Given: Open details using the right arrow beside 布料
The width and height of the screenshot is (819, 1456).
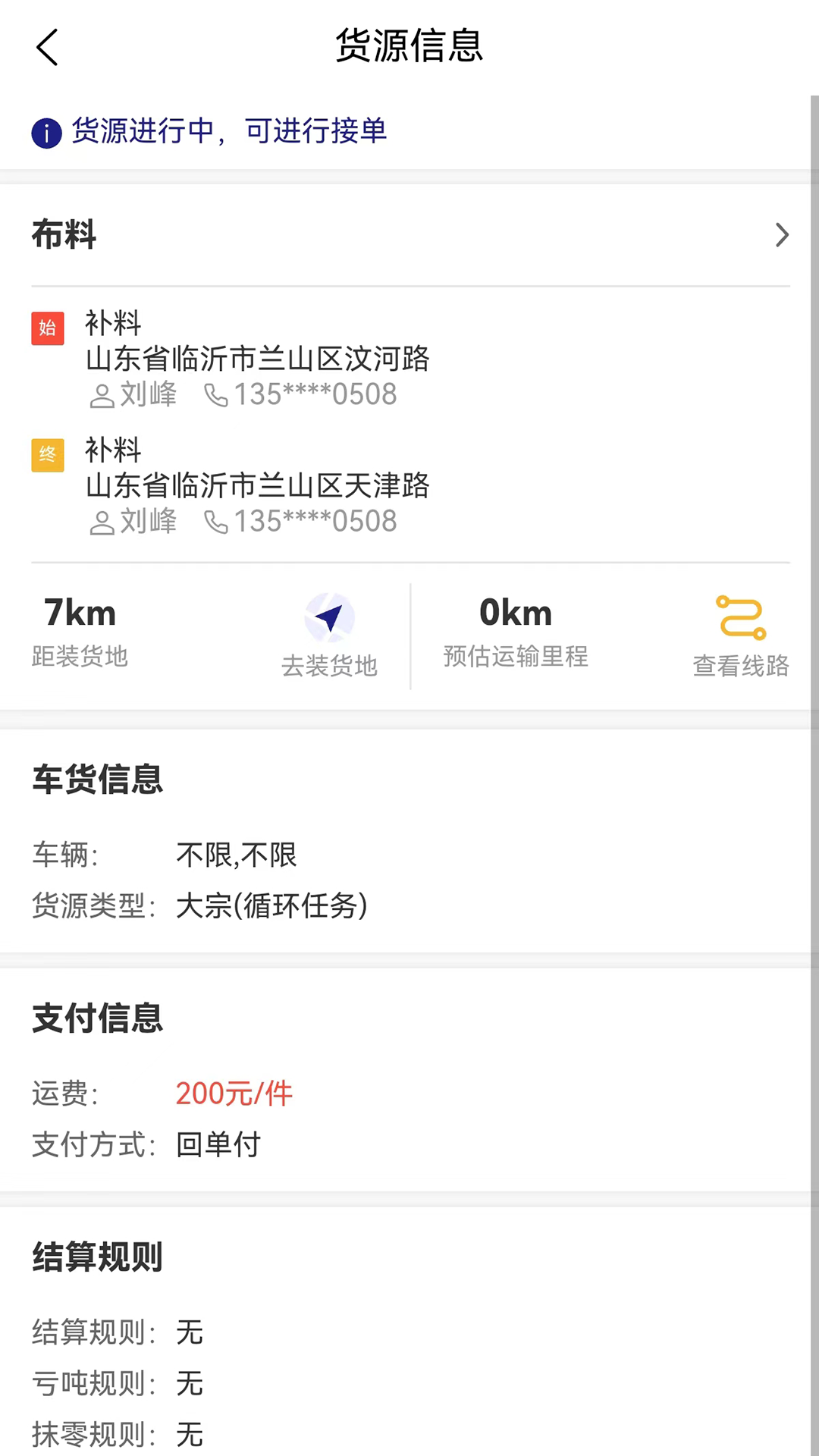Looking at the screenshot, I should coord(782,236).
